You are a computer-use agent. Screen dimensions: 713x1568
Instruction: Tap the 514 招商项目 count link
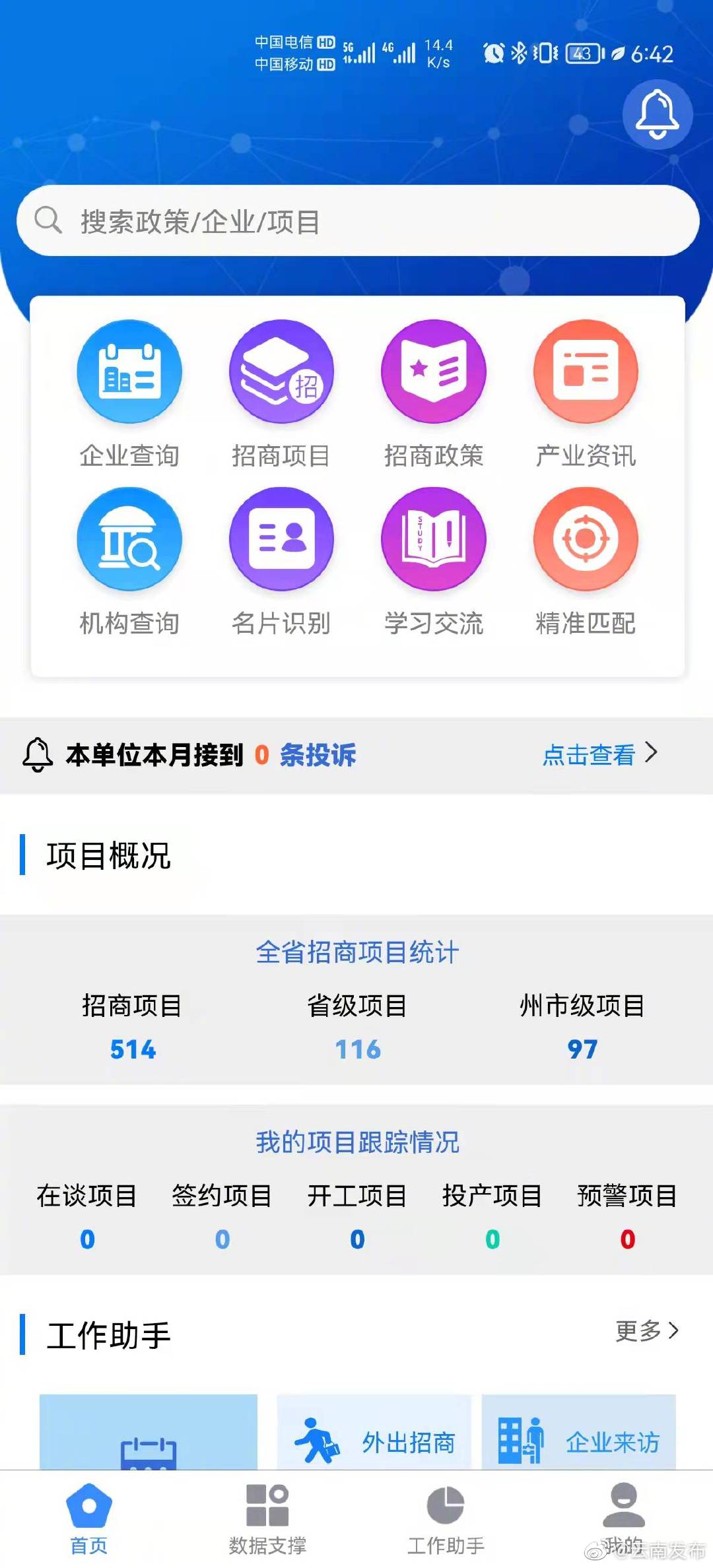click(x=131, y=1048)
